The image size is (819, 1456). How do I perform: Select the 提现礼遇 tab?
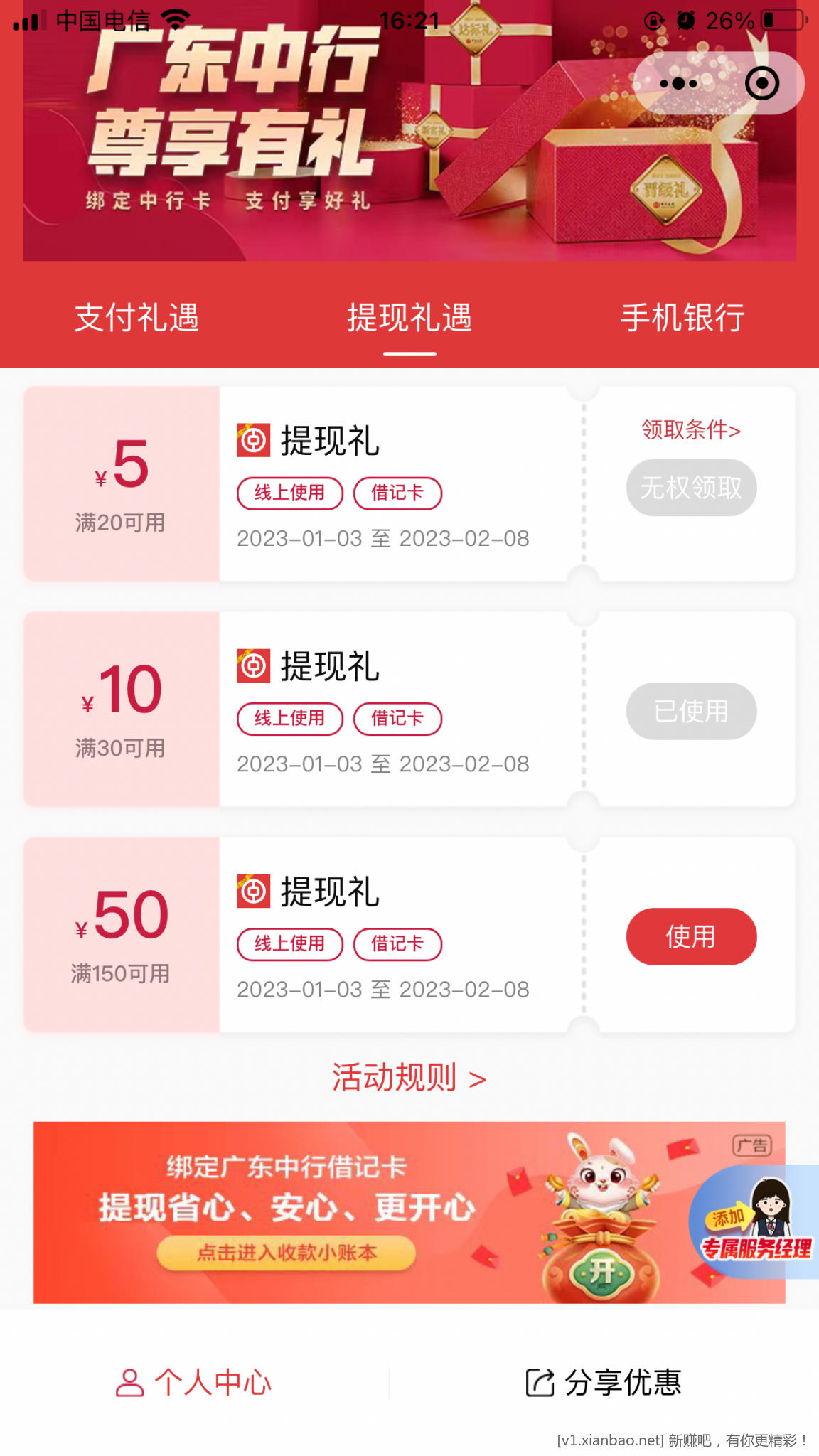(409, 317)
